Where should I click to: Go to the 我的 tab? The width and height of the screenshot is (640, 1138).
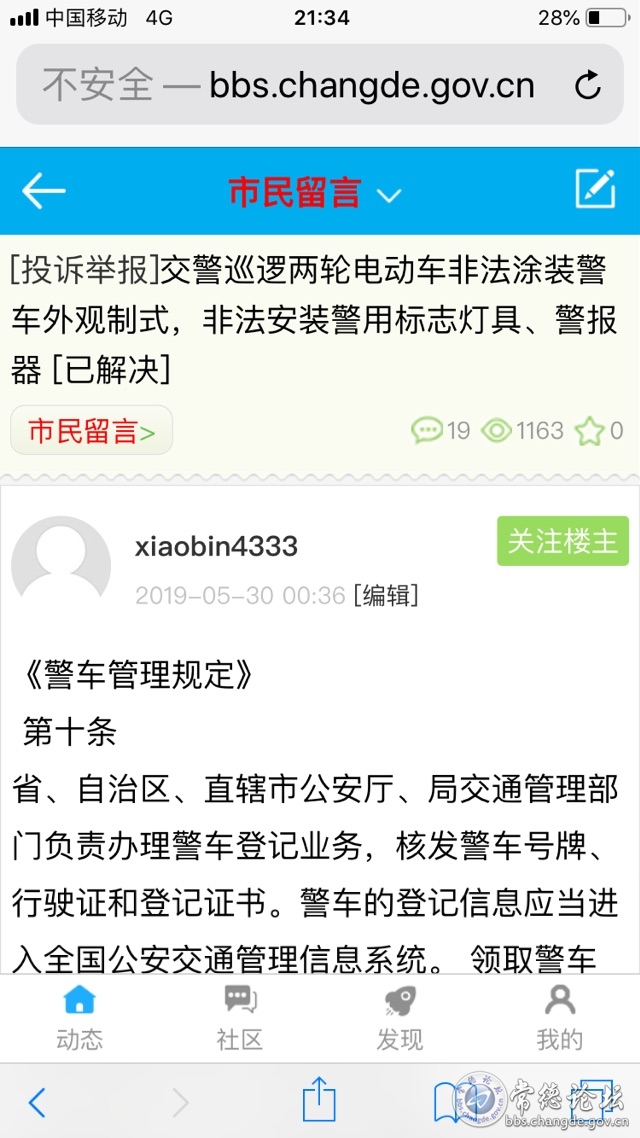(559, 1018)
